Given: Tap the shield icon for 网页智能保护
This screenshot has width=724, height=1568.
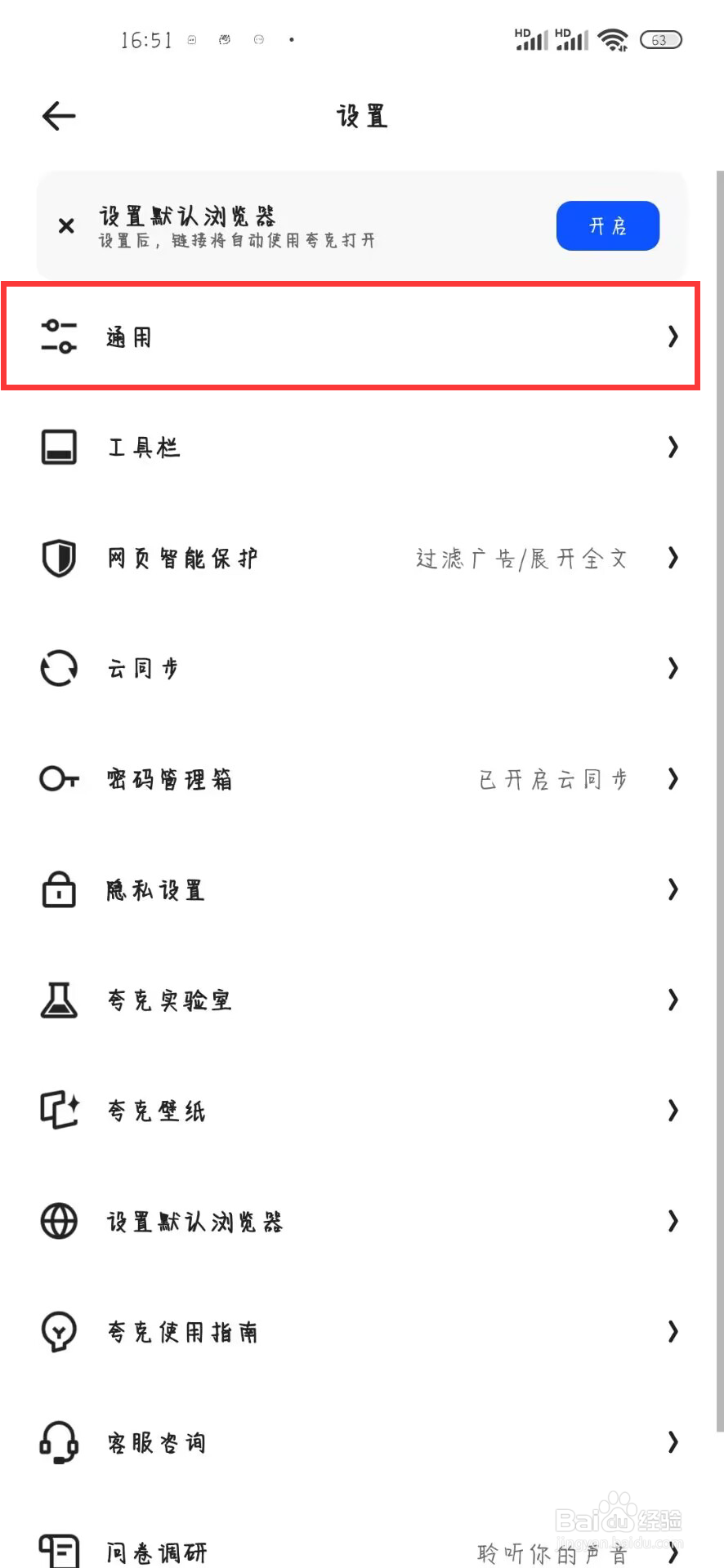Looking at the screenshot, I should [x=58, y=558].
